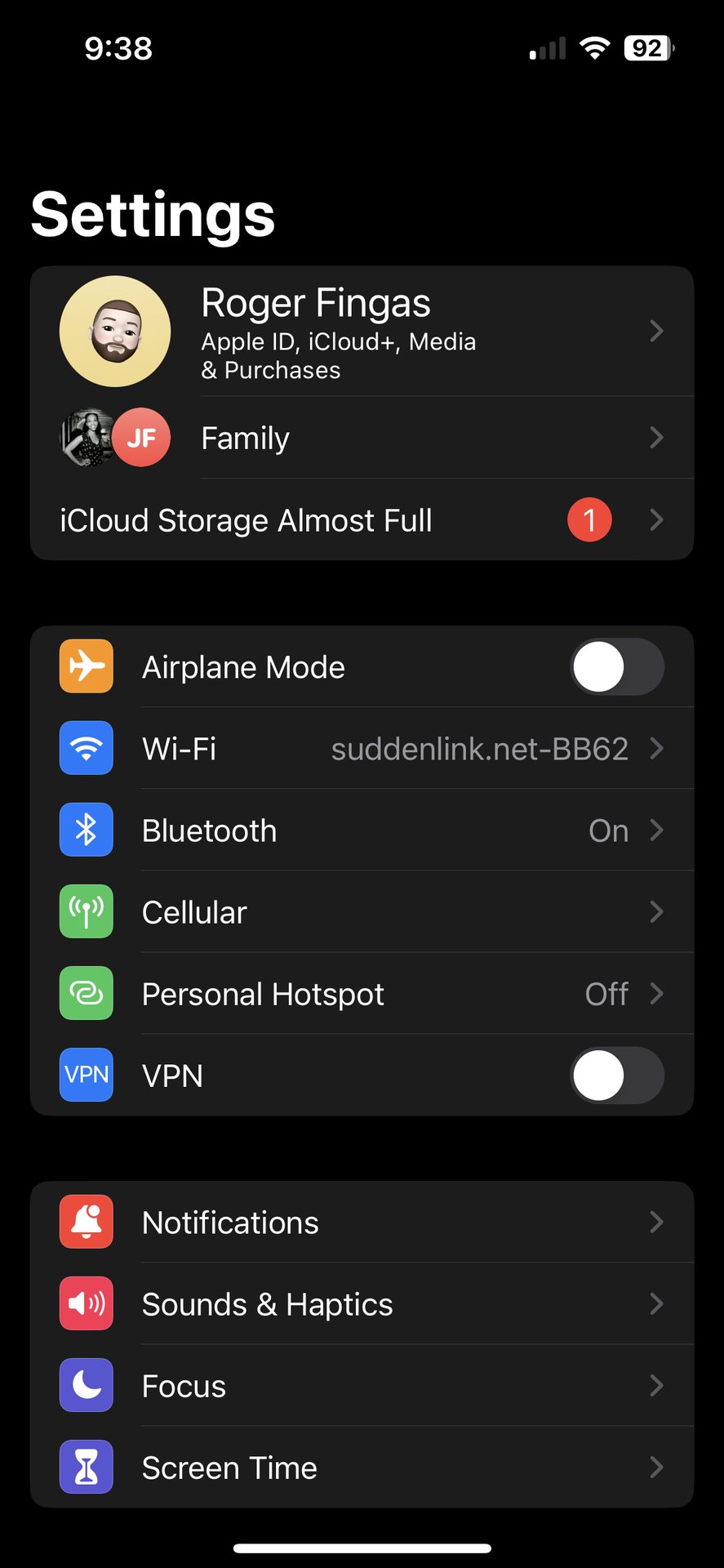Open Bluetooth settings

pyautogui.click(x=362, y=831)
